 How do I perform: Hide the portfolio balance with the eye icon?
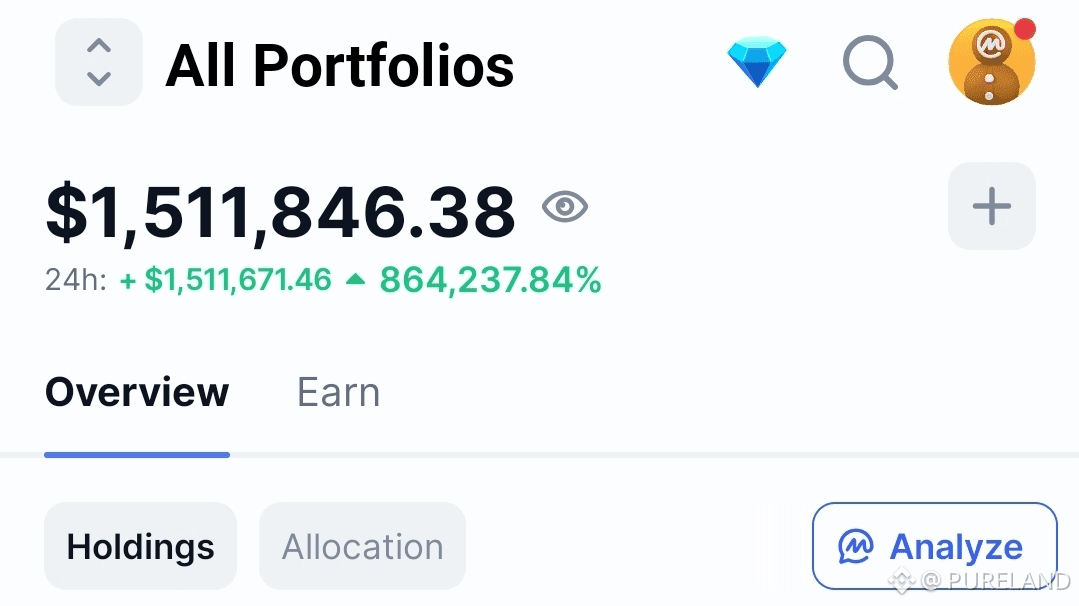(565, 208)
